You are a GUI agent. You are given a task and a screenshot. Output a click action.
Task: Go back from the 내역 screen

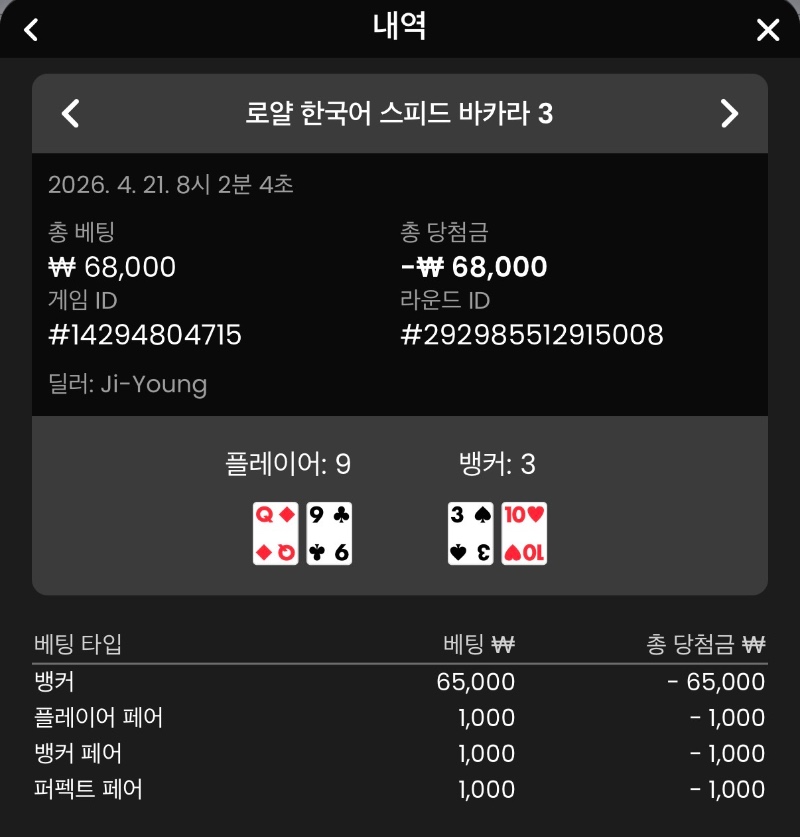31,29
